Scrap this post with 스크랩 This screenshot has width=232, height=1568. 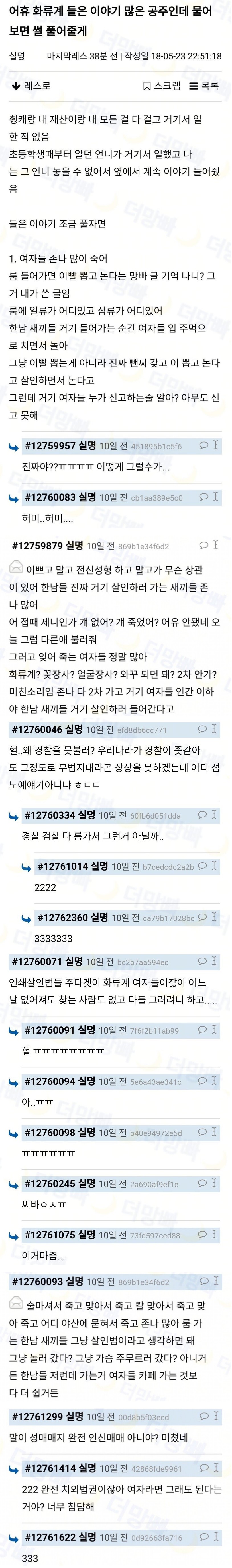point(162,86)
